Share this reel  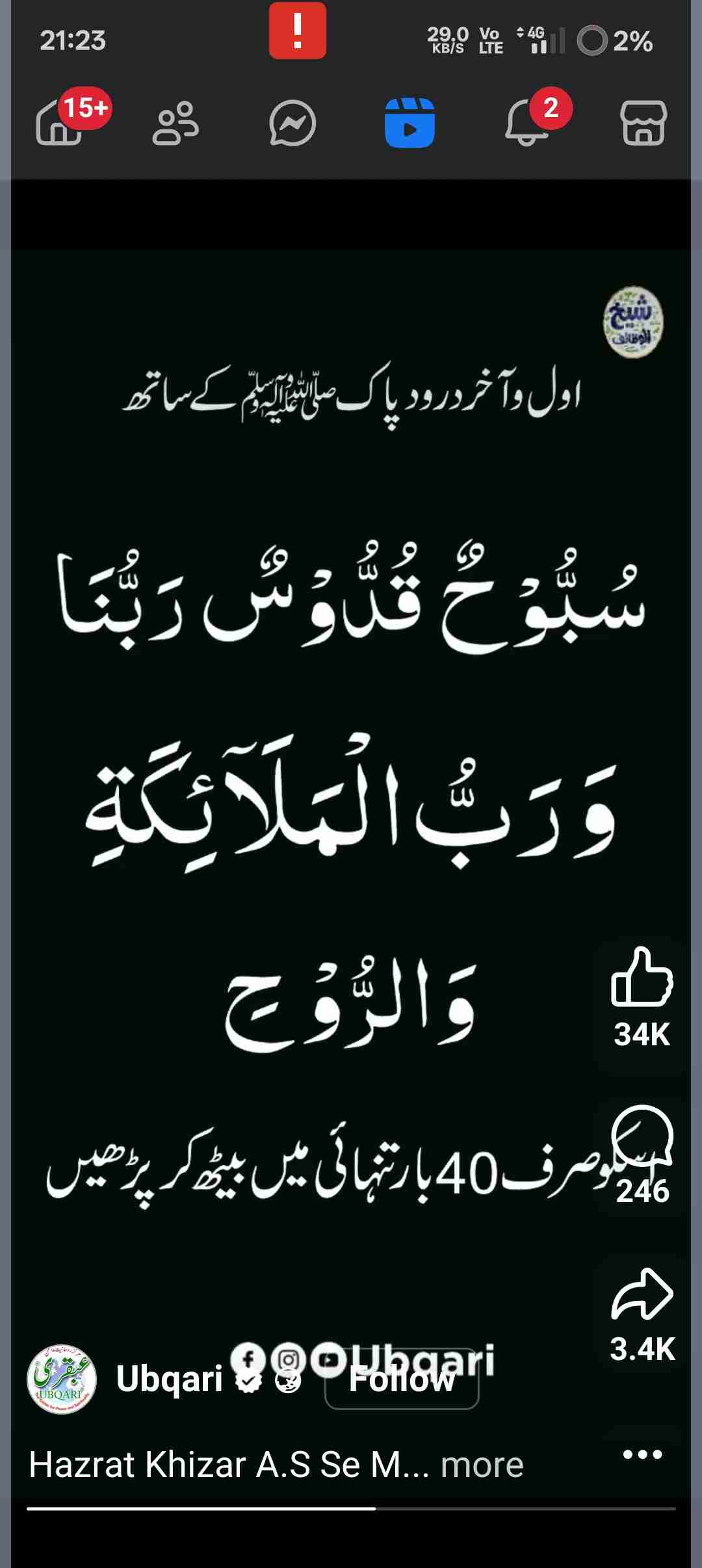642,1295
